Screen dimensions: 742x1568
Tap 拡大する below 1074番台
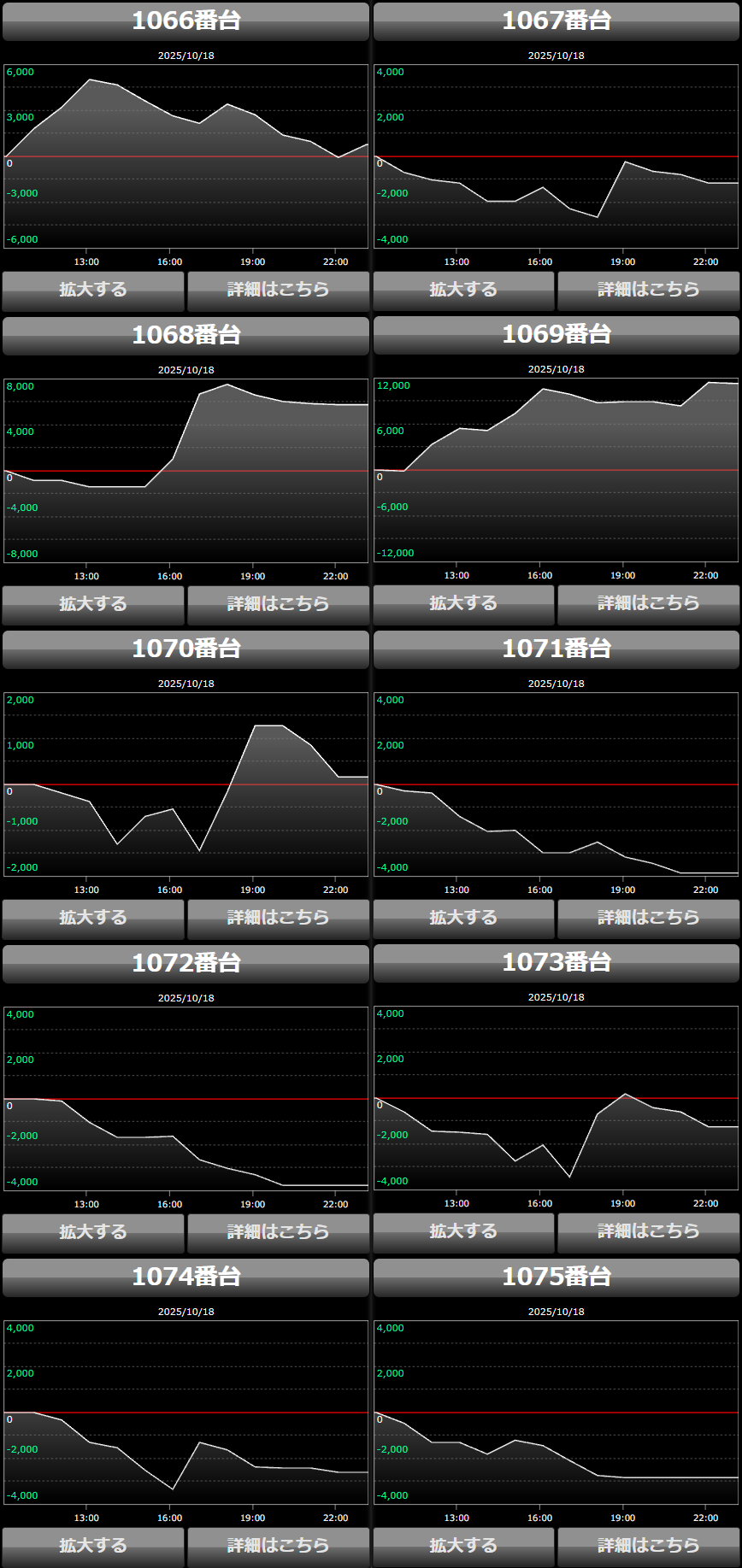[93, 1546]
